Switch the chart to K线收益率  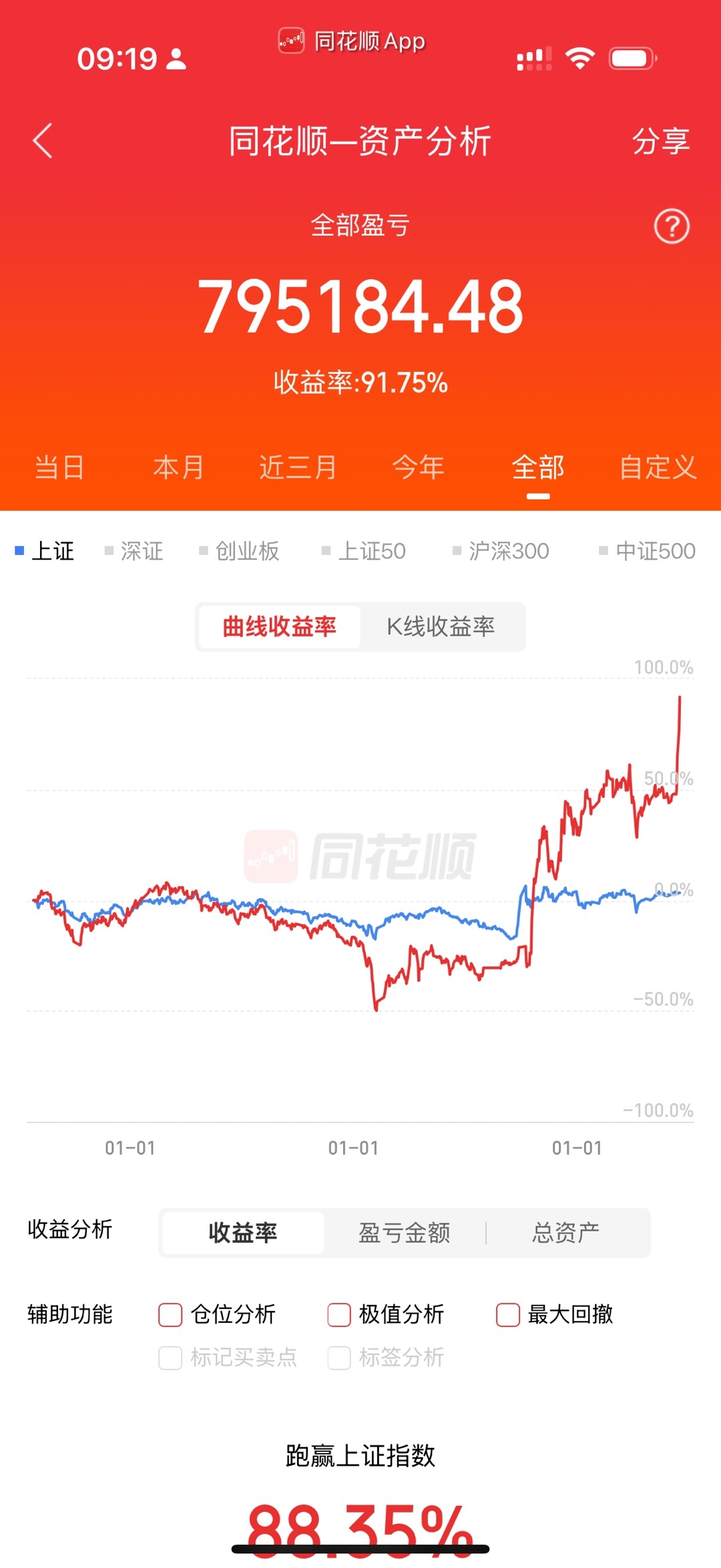click(x=441, y=626)
